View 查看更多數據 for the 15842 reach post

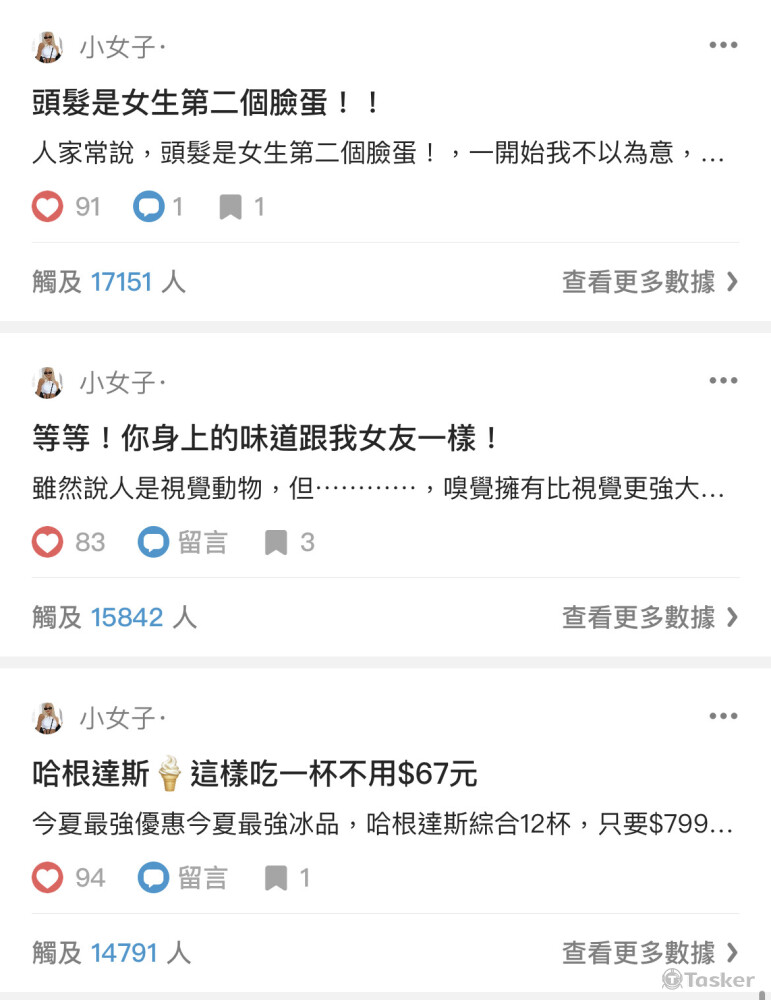pyautogui.click(x=650, y=617)
